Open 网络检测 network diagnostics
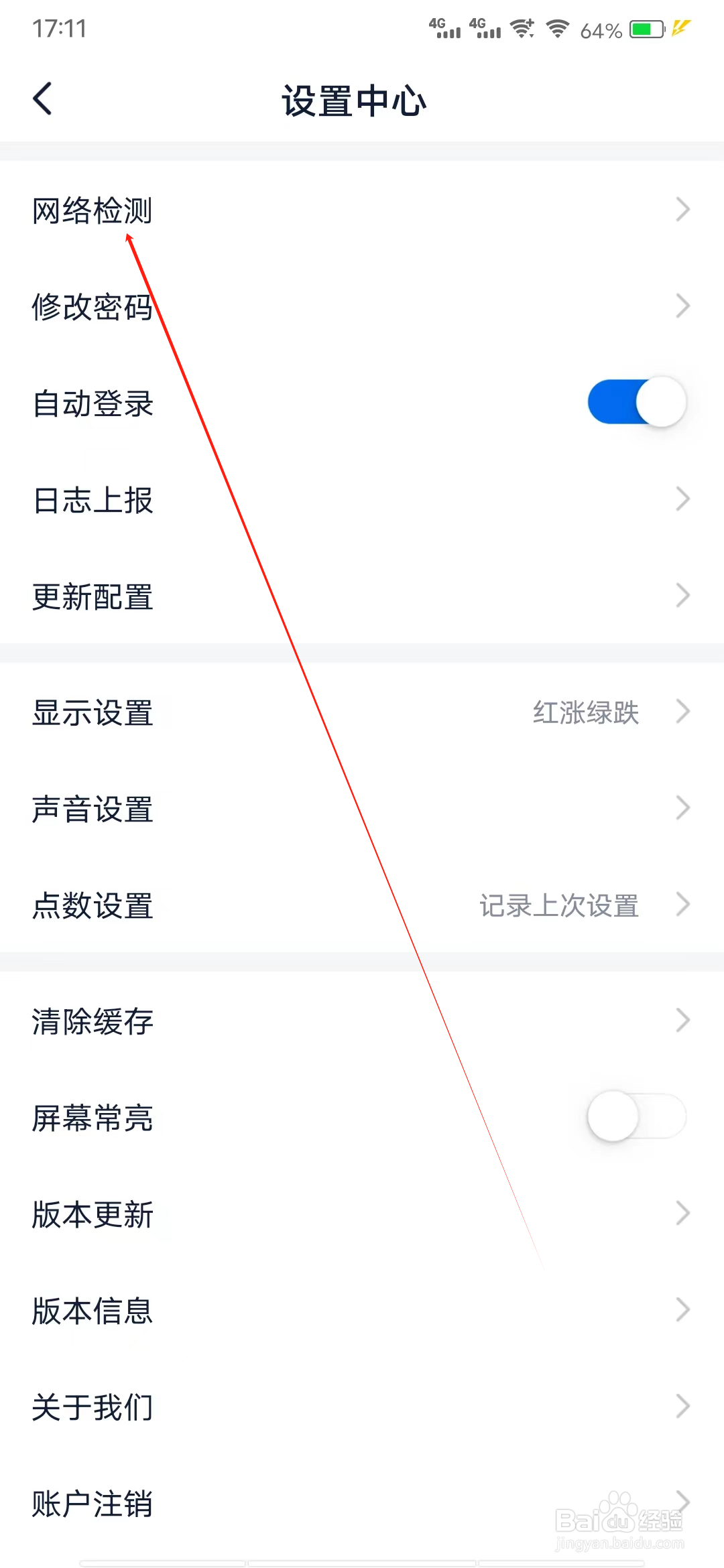 click(92, 210)
